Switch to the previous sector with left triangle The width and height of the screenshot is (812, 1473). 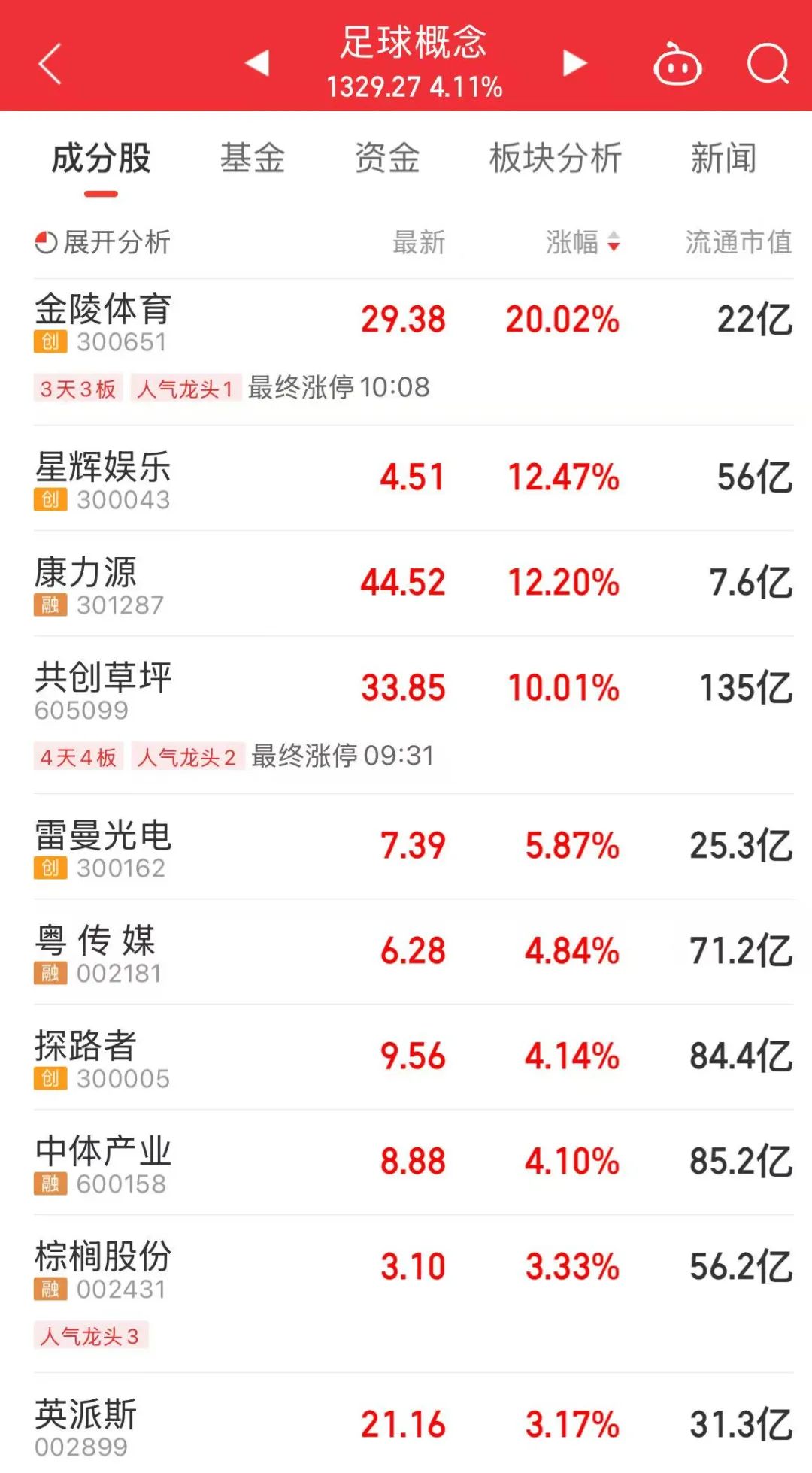tap(258, 63)
